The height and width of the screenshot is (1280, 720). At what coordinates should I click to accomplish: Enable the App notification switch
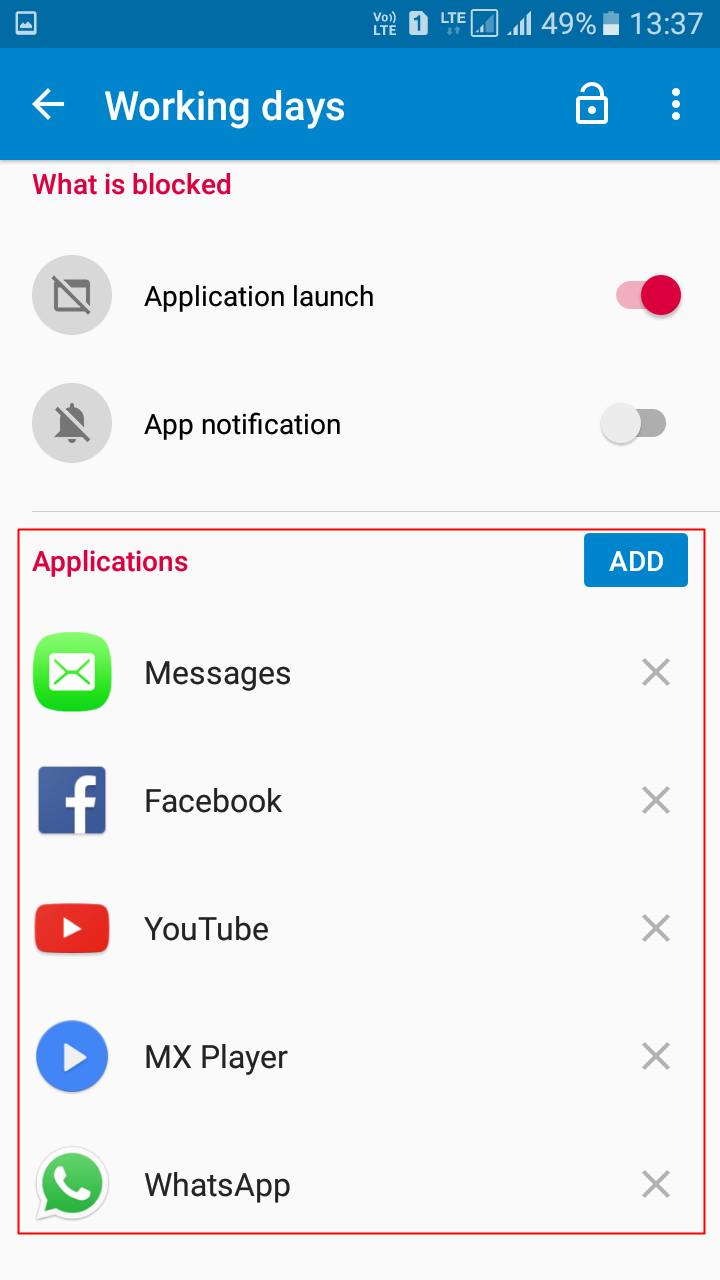pyautogui.click(x=633, y=424)
